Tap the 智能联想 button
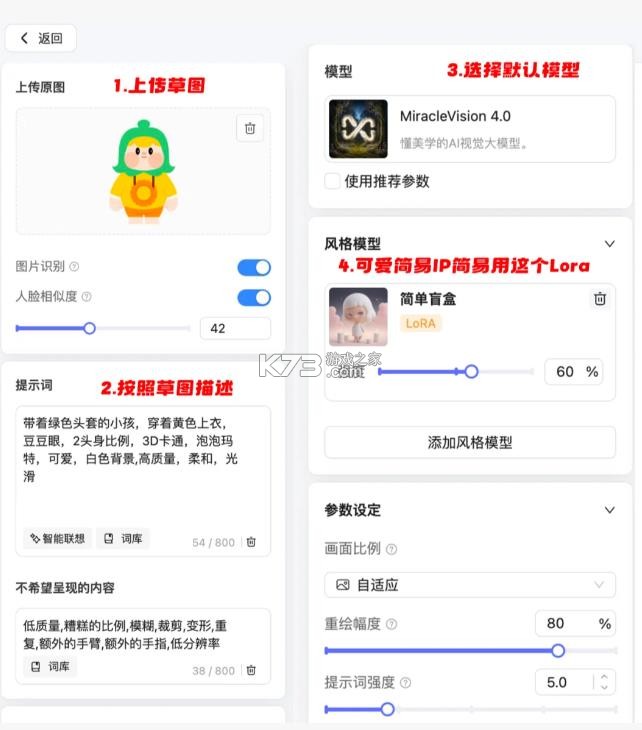Screen dimensions: 642x730 58,538
